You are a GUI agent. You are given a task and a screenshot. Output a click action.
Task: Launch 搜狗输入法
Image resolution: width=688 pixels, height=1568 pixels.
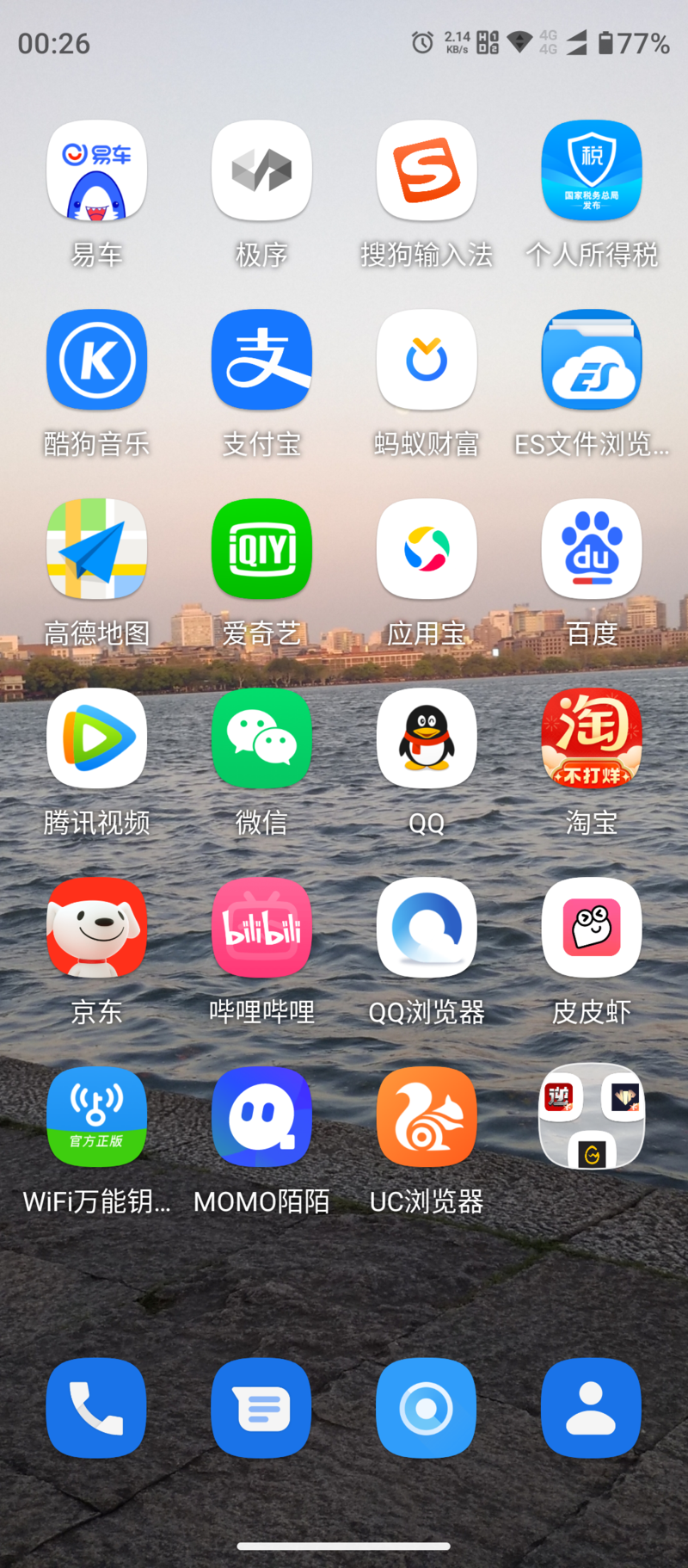pyautogui.click(x=427, y=170)
